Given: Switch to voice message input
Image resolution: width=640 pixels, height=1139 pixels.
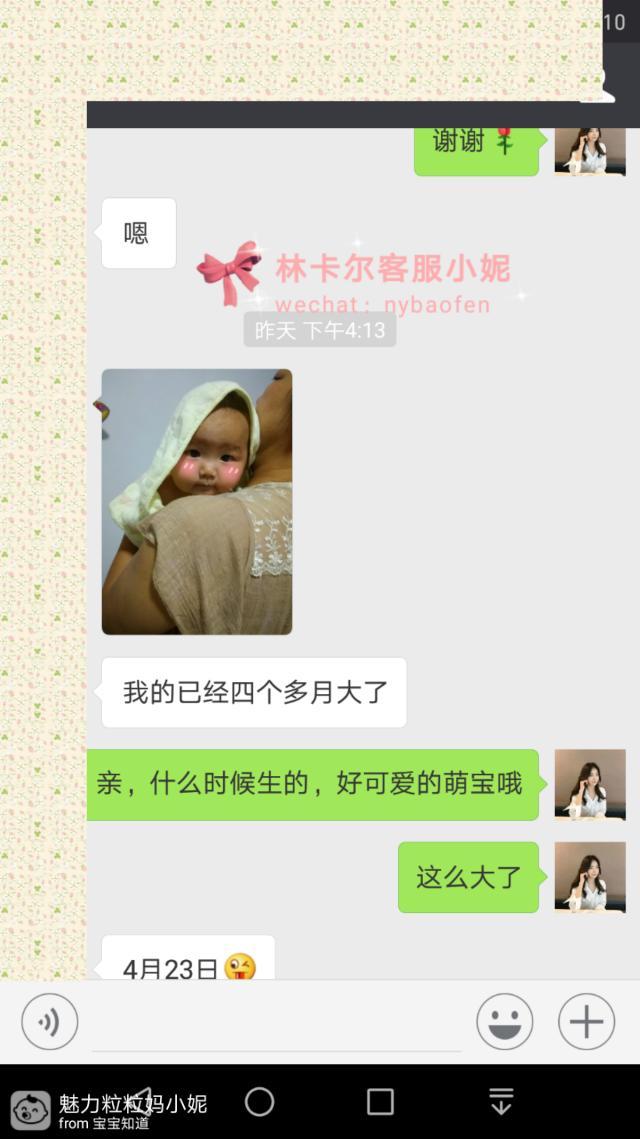Looking at the screenshot, I should click(49, 1021).
